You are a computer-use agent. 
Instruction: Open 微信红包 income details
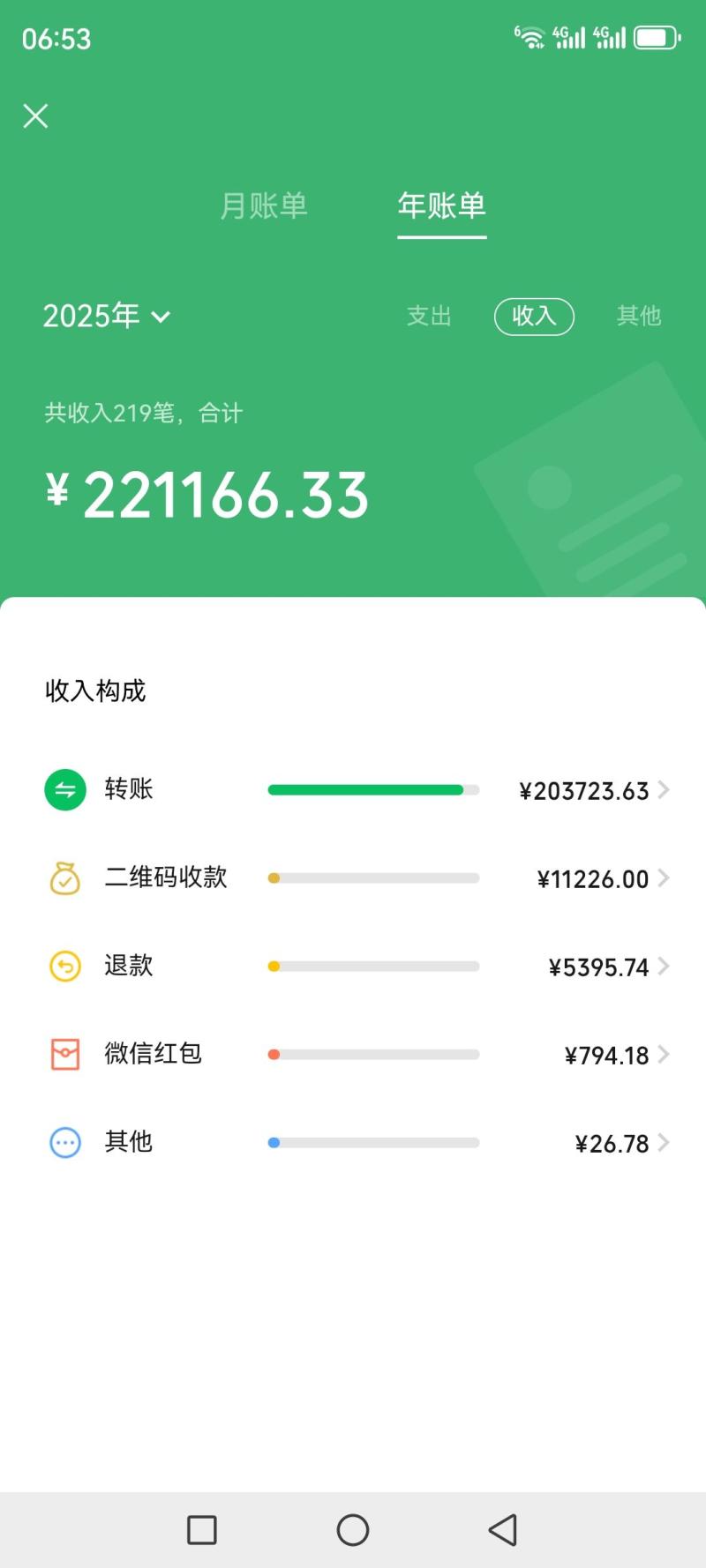[353, 1055]
